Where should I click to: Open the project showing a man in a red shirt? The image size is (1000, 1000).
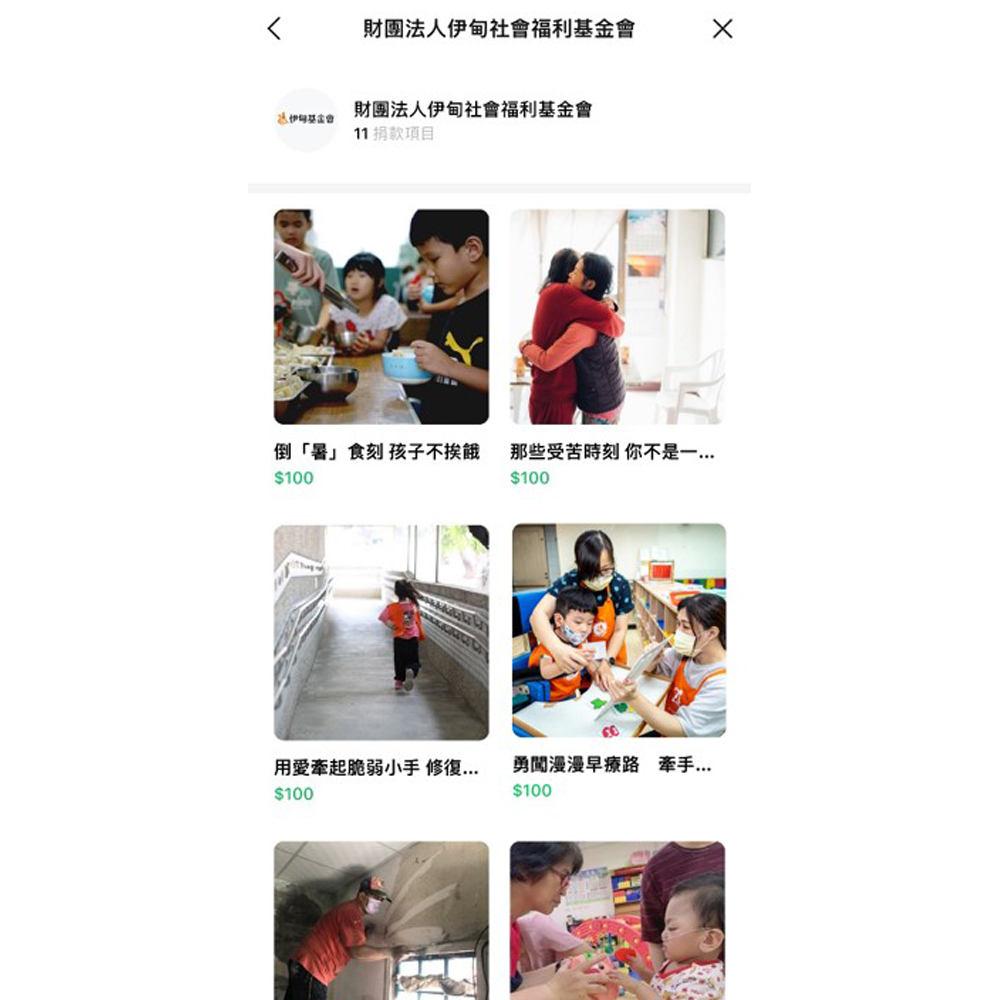point(381,920)
